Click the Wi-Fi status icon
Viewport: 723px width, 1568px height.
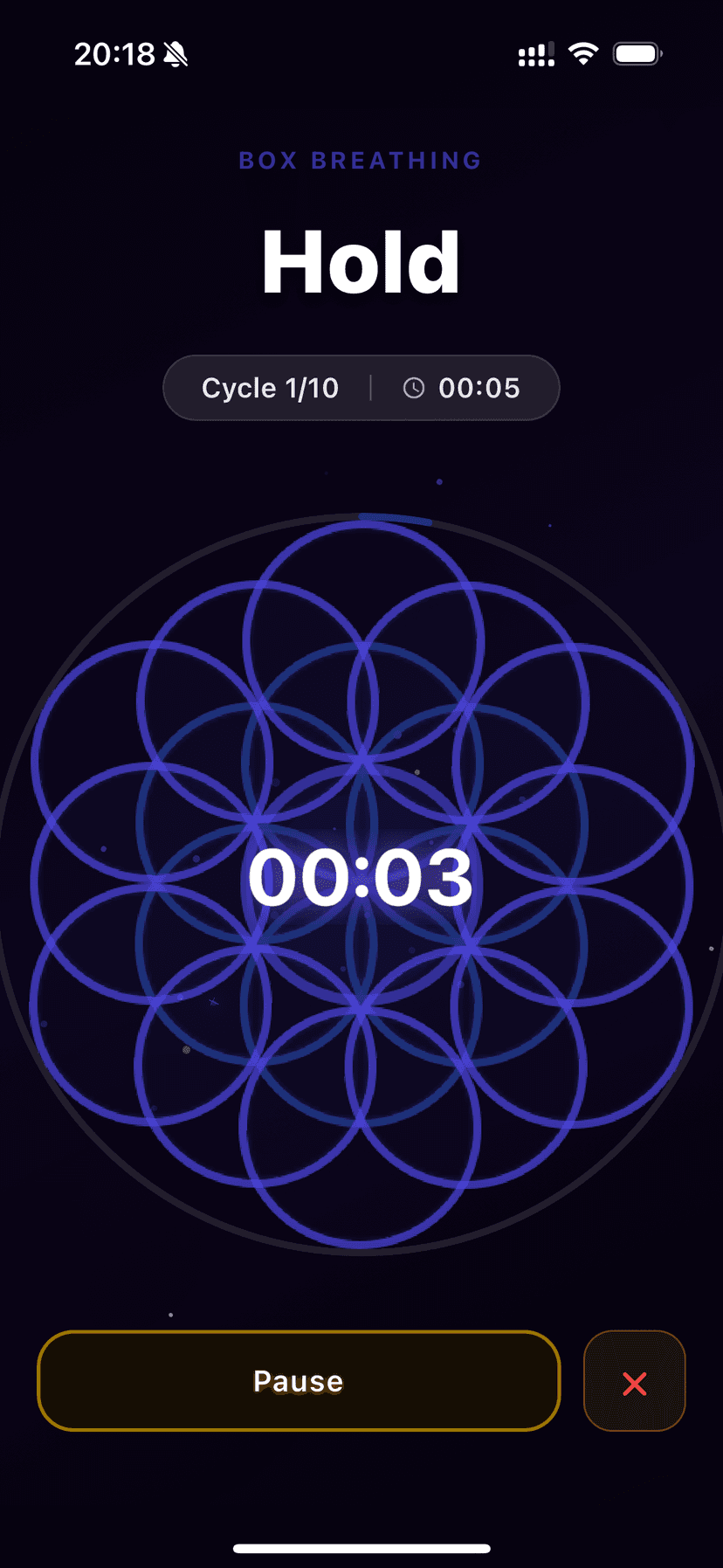[x=583, y=53]
